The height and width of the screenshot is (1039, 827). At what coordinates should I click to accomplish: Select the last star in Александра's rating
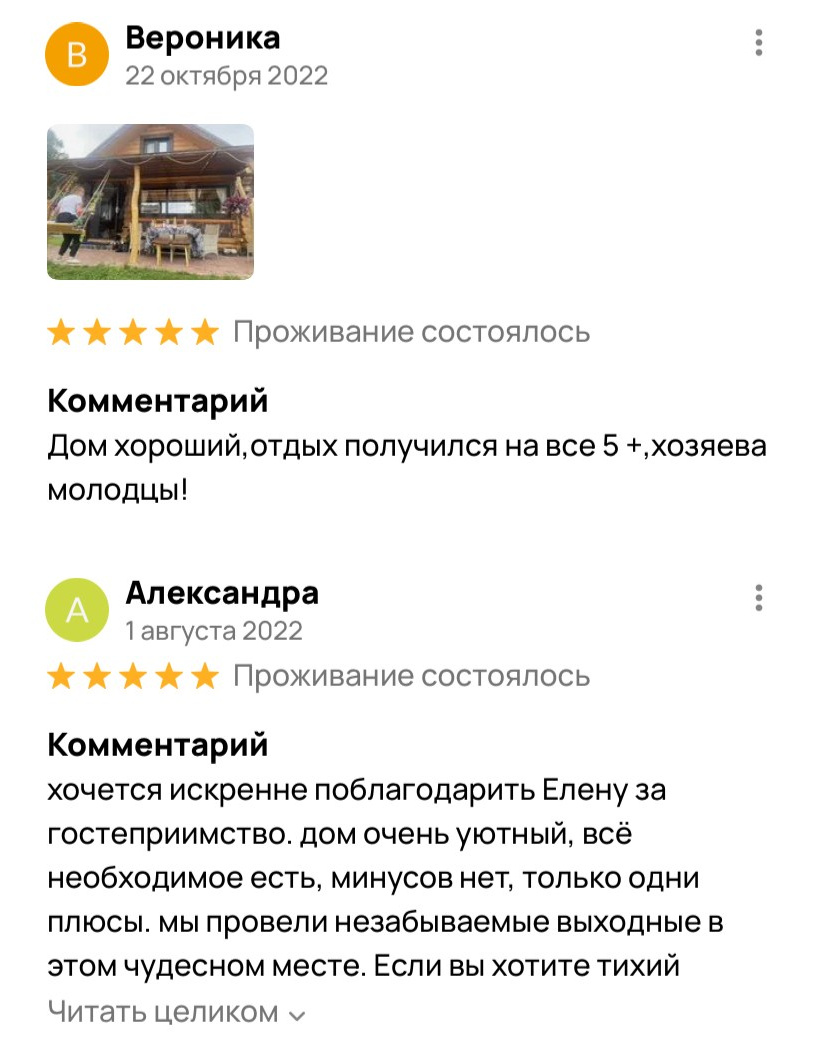pos(206,674)
